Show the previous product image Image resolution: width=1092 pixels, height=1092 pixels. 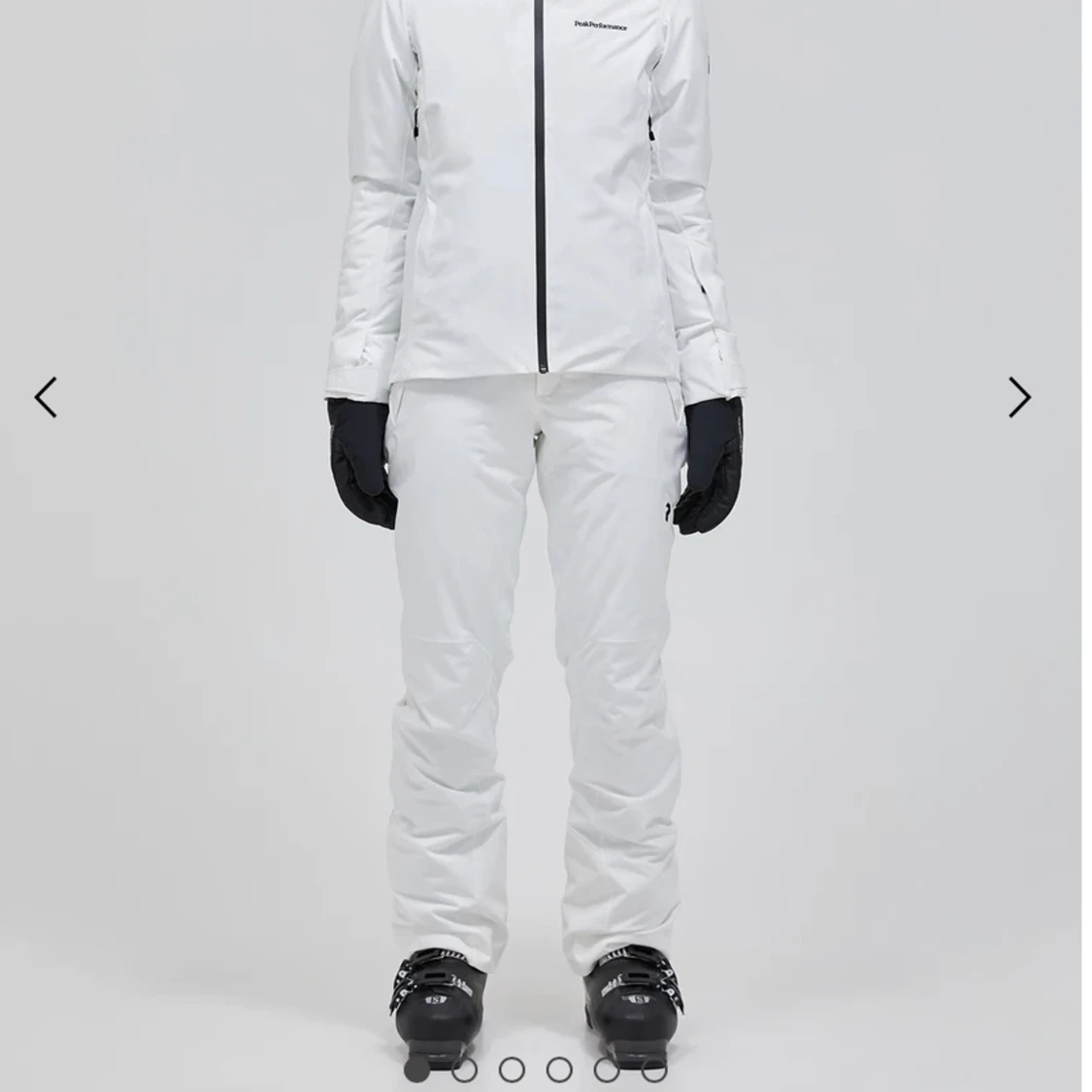pos(46,397)
